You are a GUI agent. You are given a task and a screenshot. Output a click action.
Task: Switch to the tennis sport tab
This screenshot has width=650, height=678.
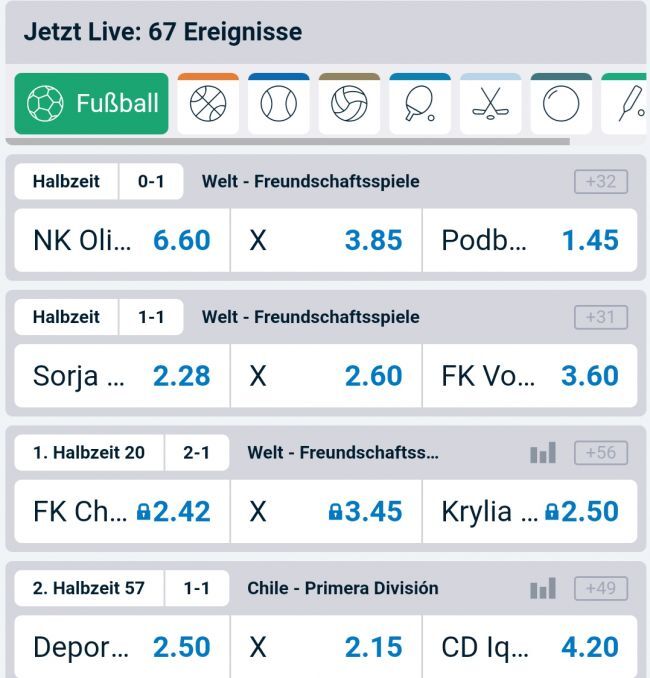(278, 103)
